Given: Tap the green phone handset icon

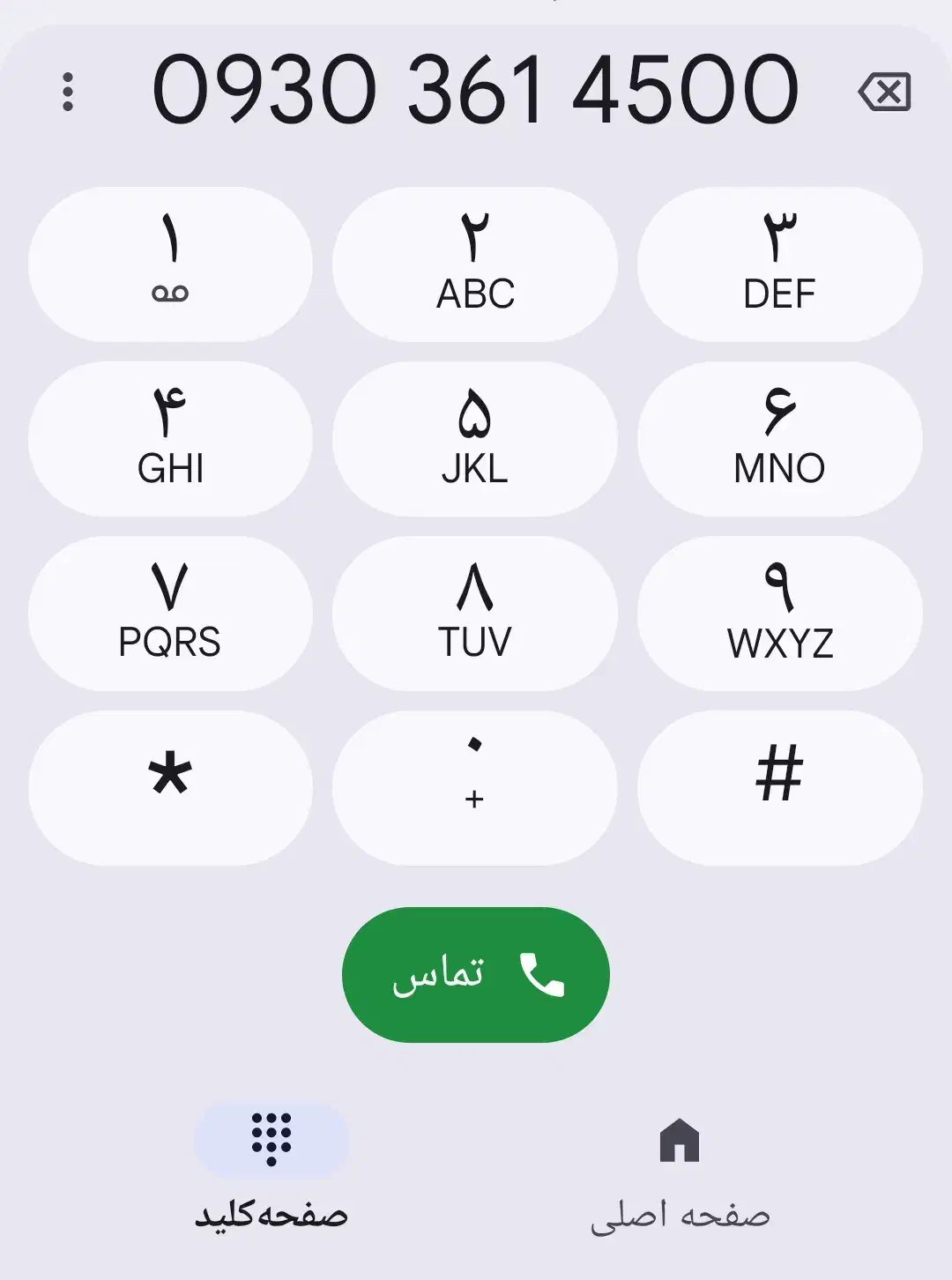Looking at the screenshot, I should (x=542, y=975).
